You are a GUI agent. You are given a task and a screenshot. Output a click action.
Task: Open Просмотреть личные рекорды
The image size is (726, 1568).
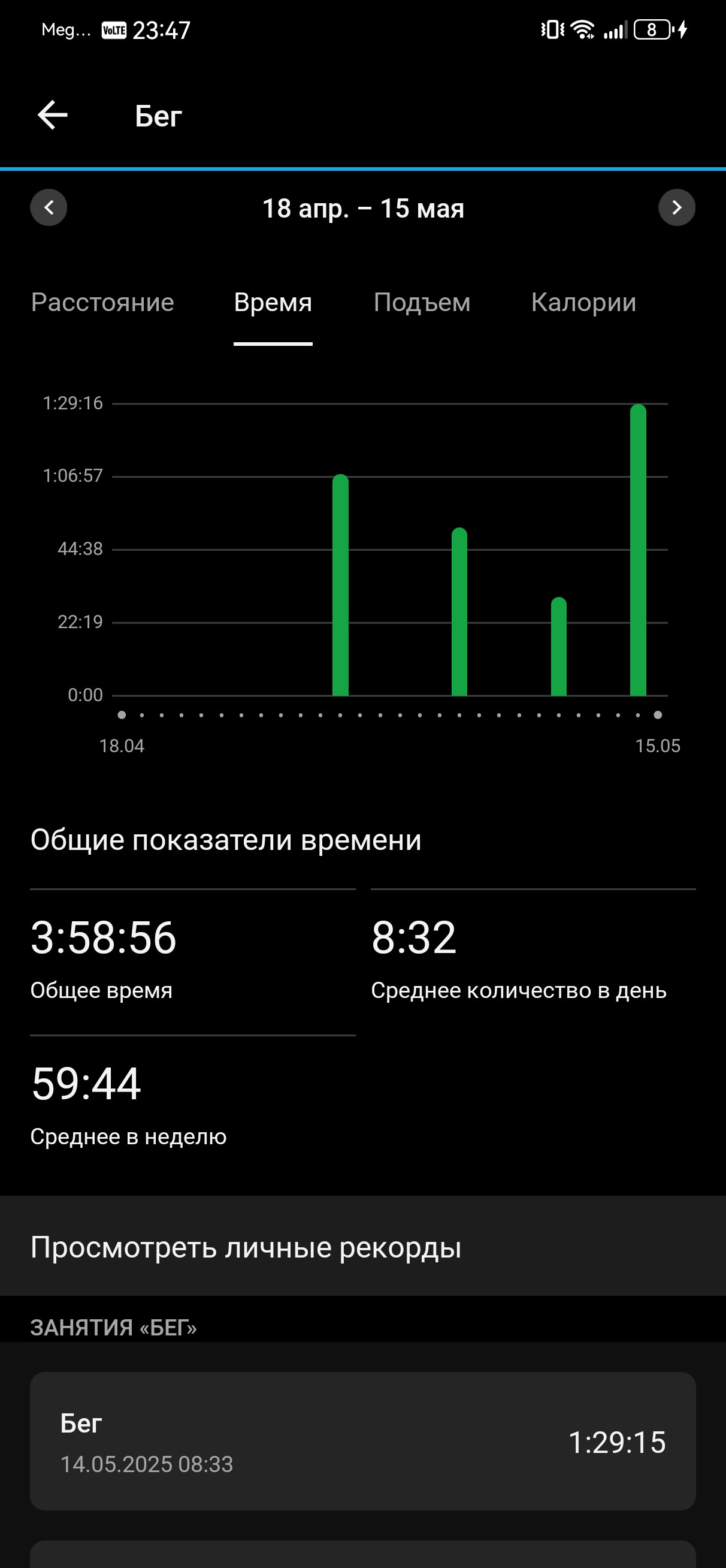click(x=362, y=1246)
